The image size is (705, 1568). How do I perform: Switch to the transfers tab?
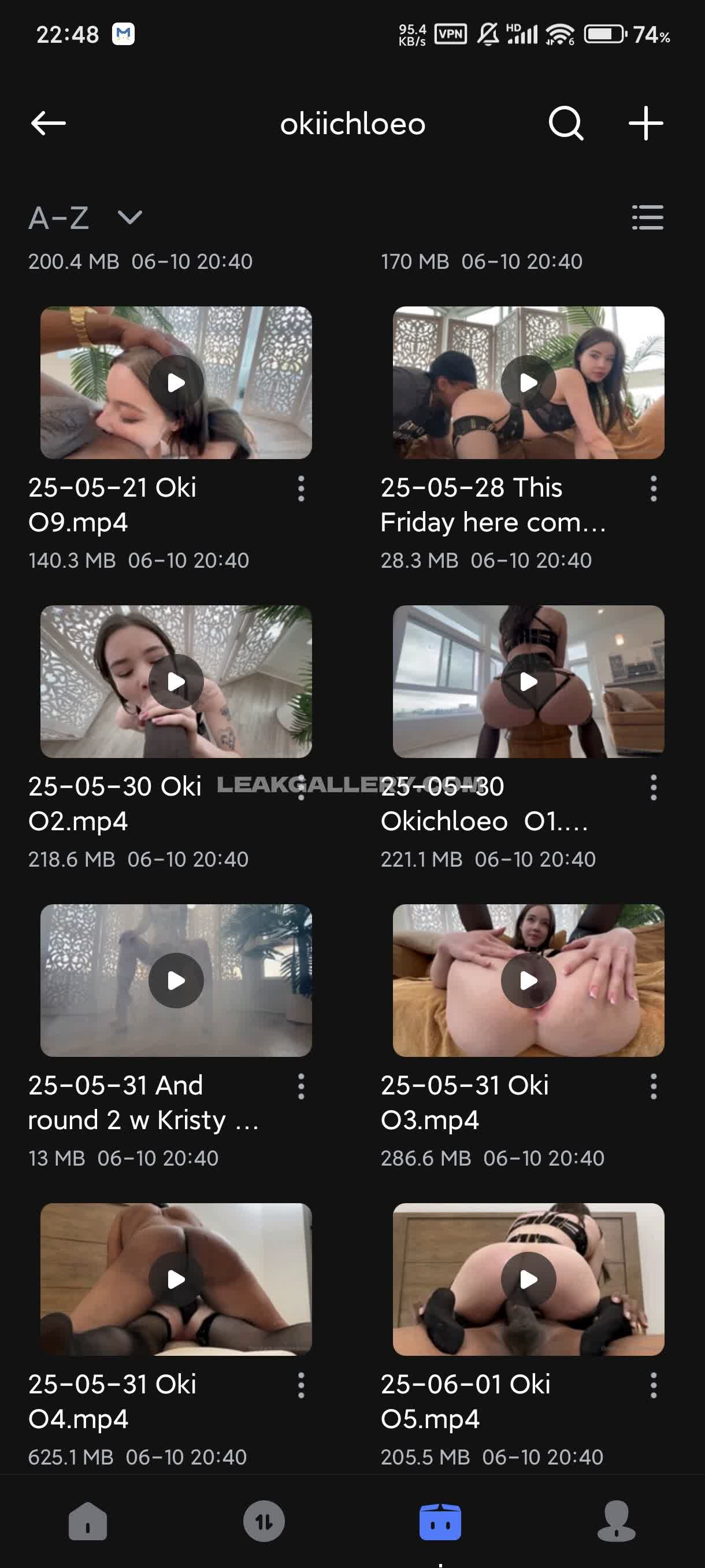(x=264, y=1522)
